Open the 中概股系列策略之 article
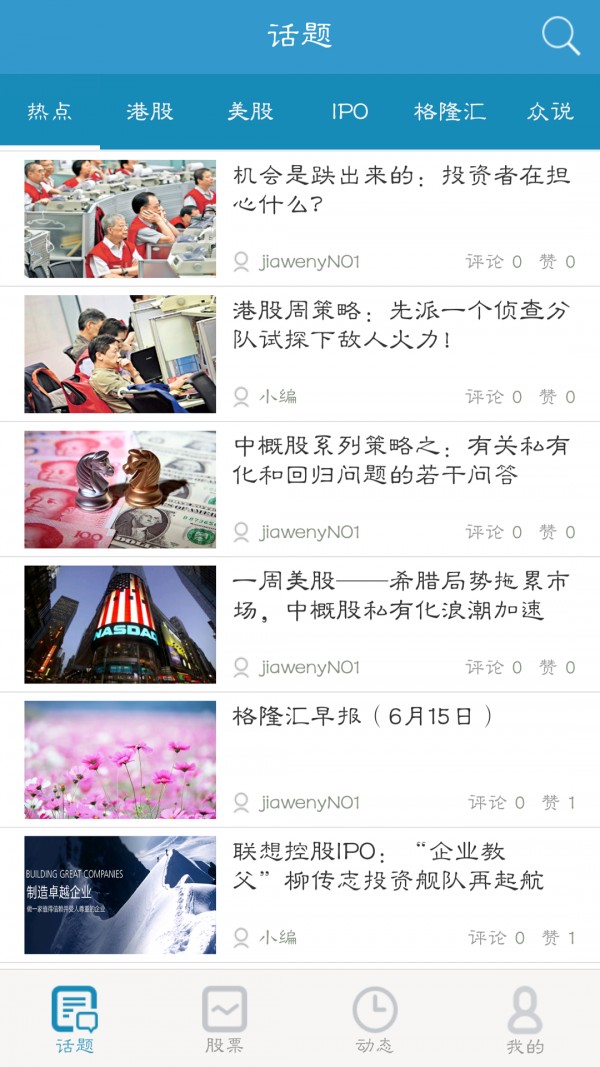 [401, 460]
